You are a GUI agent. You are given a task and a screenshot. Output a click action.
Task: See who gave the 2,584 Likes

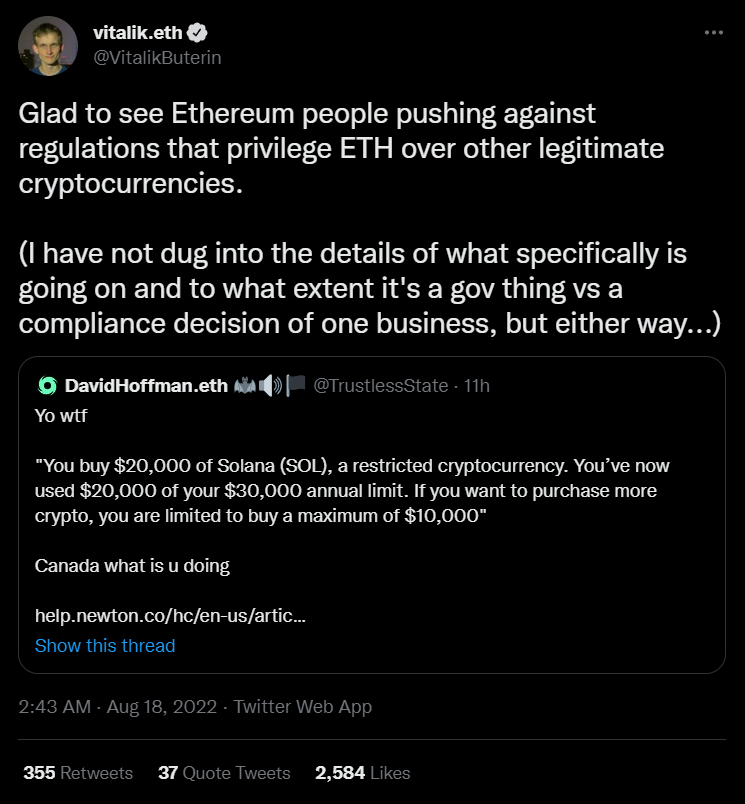(x=362, y=773)
